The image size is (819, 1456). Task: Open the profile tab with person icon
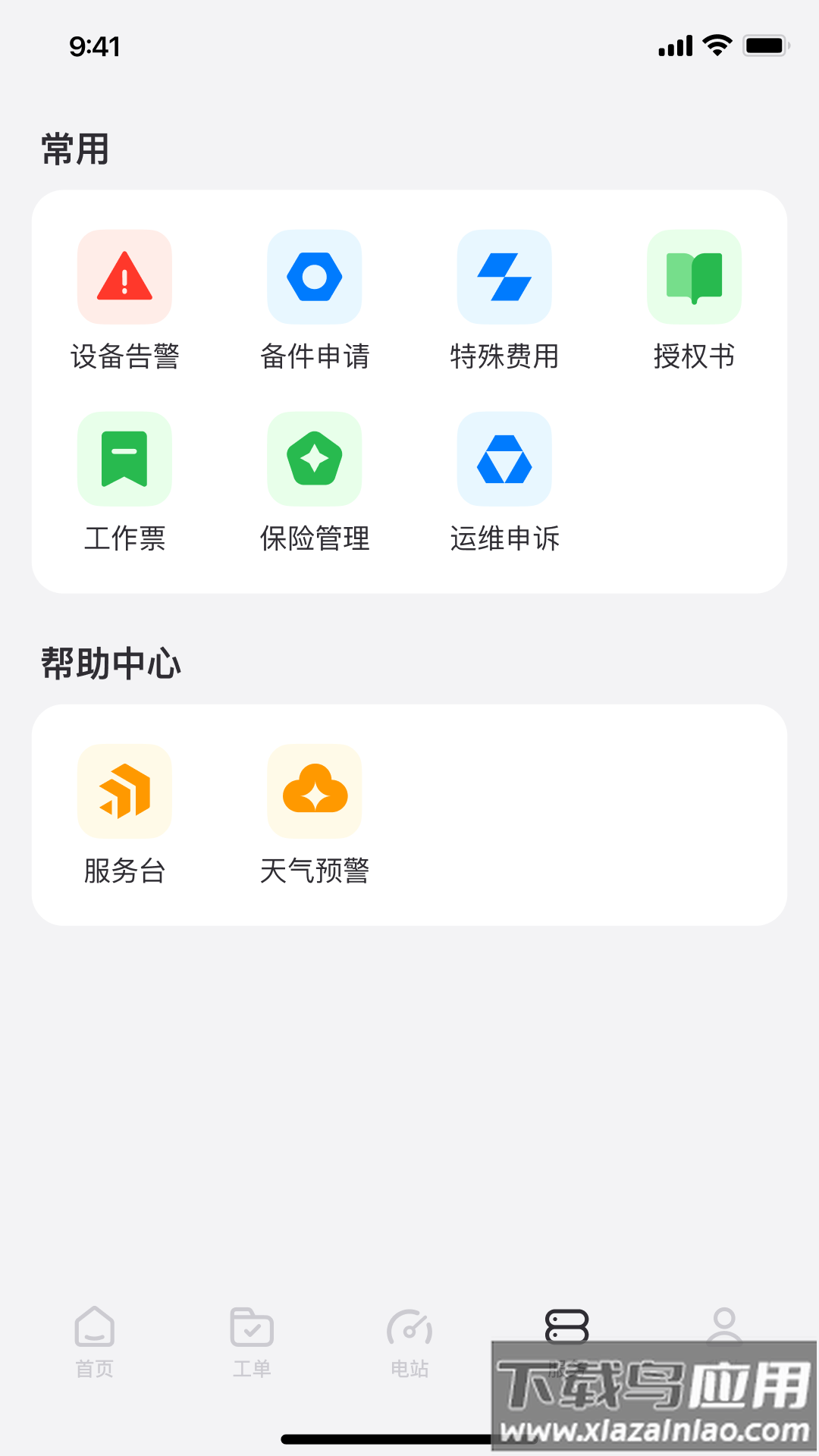click(724, 1326)
